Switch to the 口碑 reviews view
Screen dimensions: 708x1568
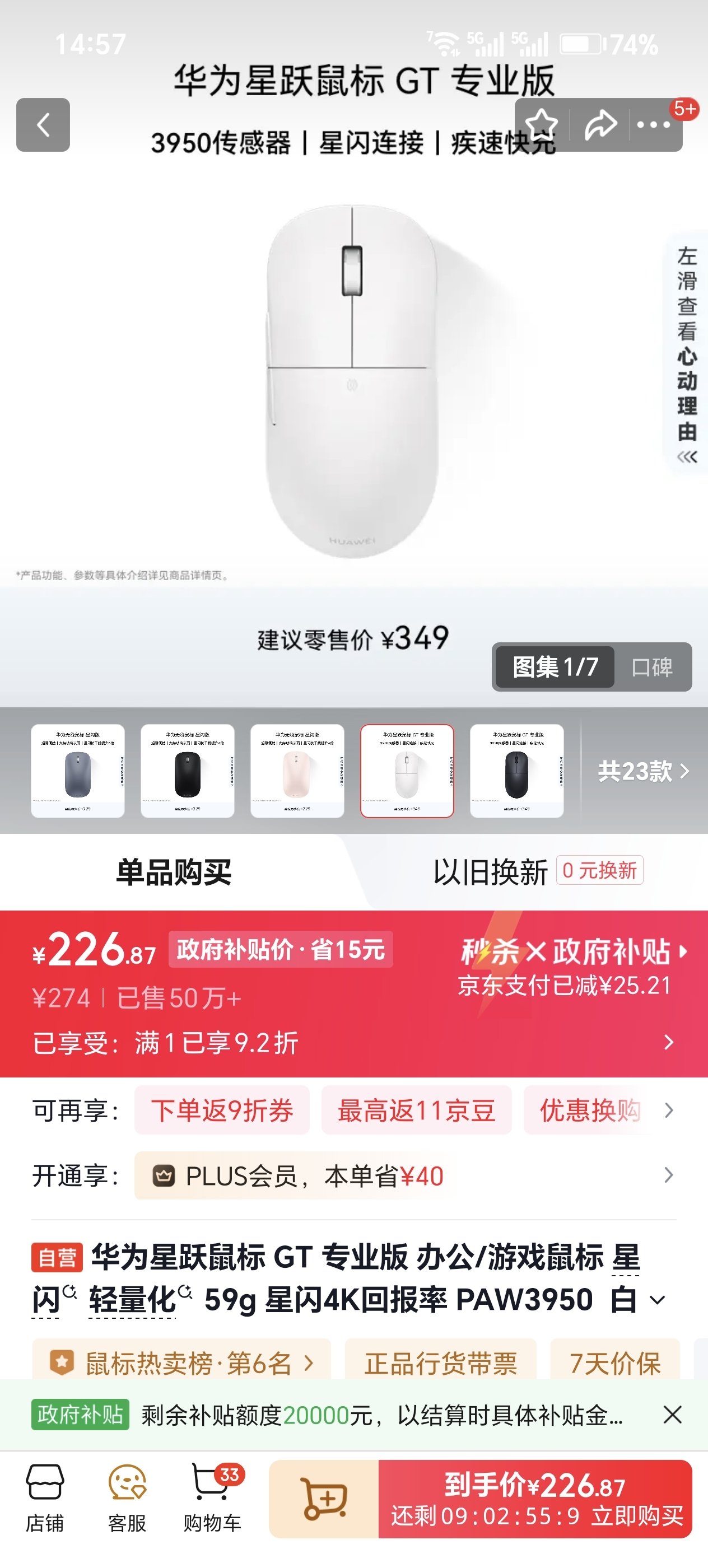click(652, 667)
